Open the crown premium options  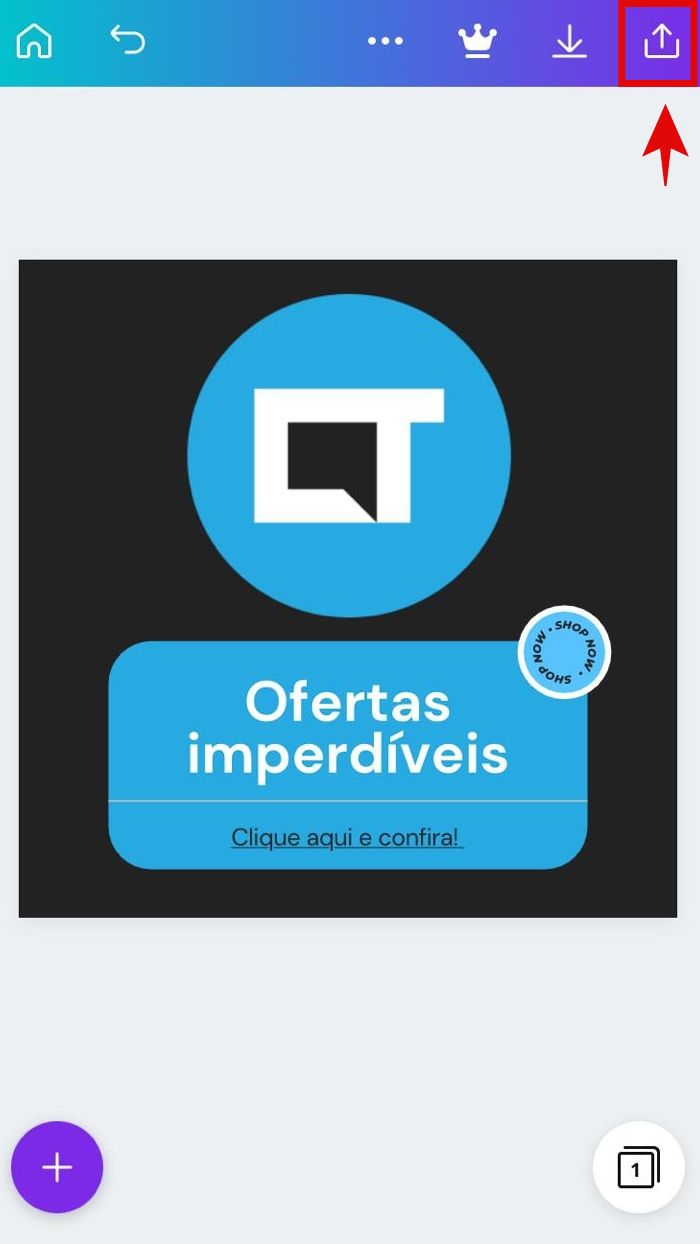coord(477,41)
